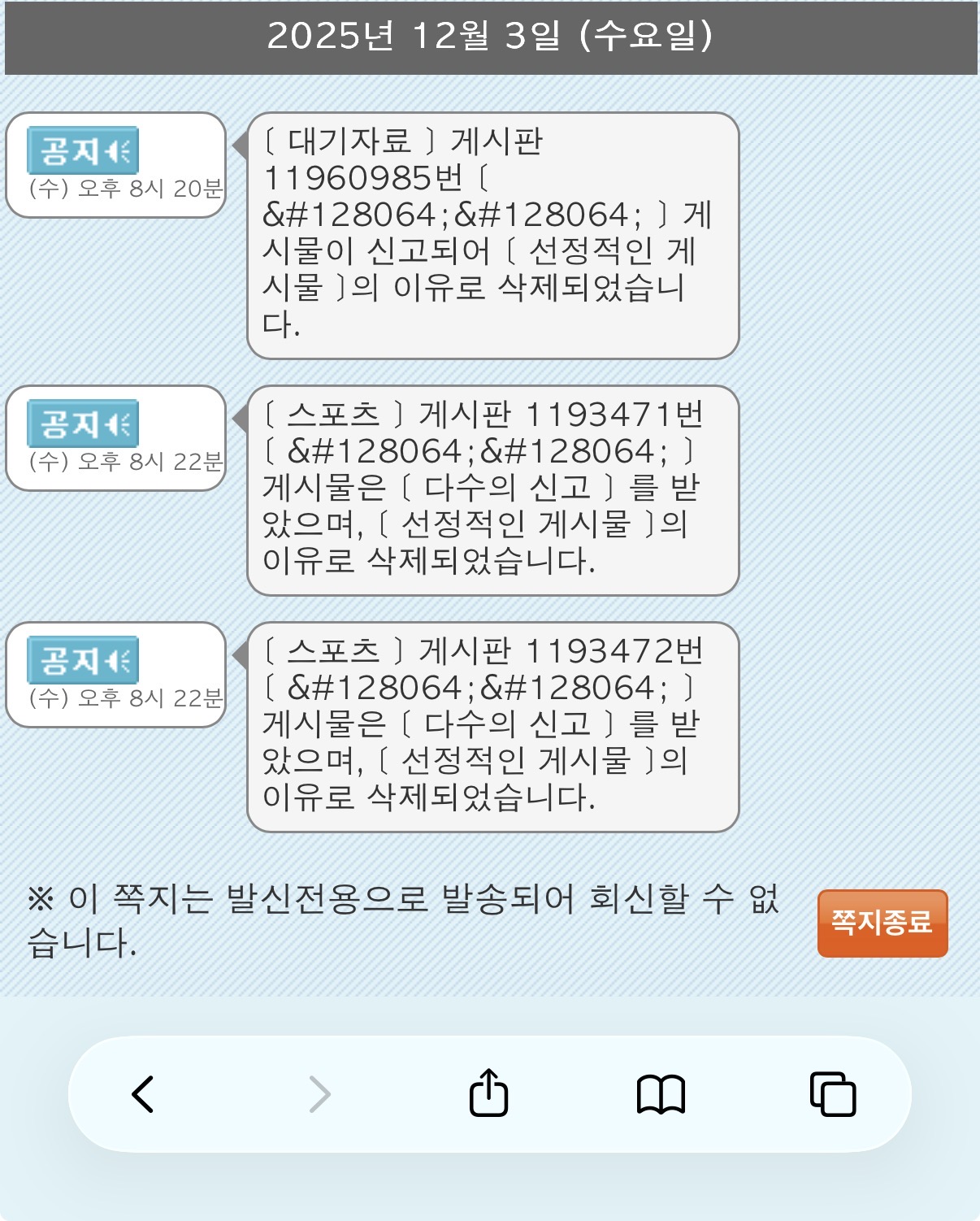Open the browser share sheet
The height and width of the screenshot is (1221, 980).
(488, 1094)
